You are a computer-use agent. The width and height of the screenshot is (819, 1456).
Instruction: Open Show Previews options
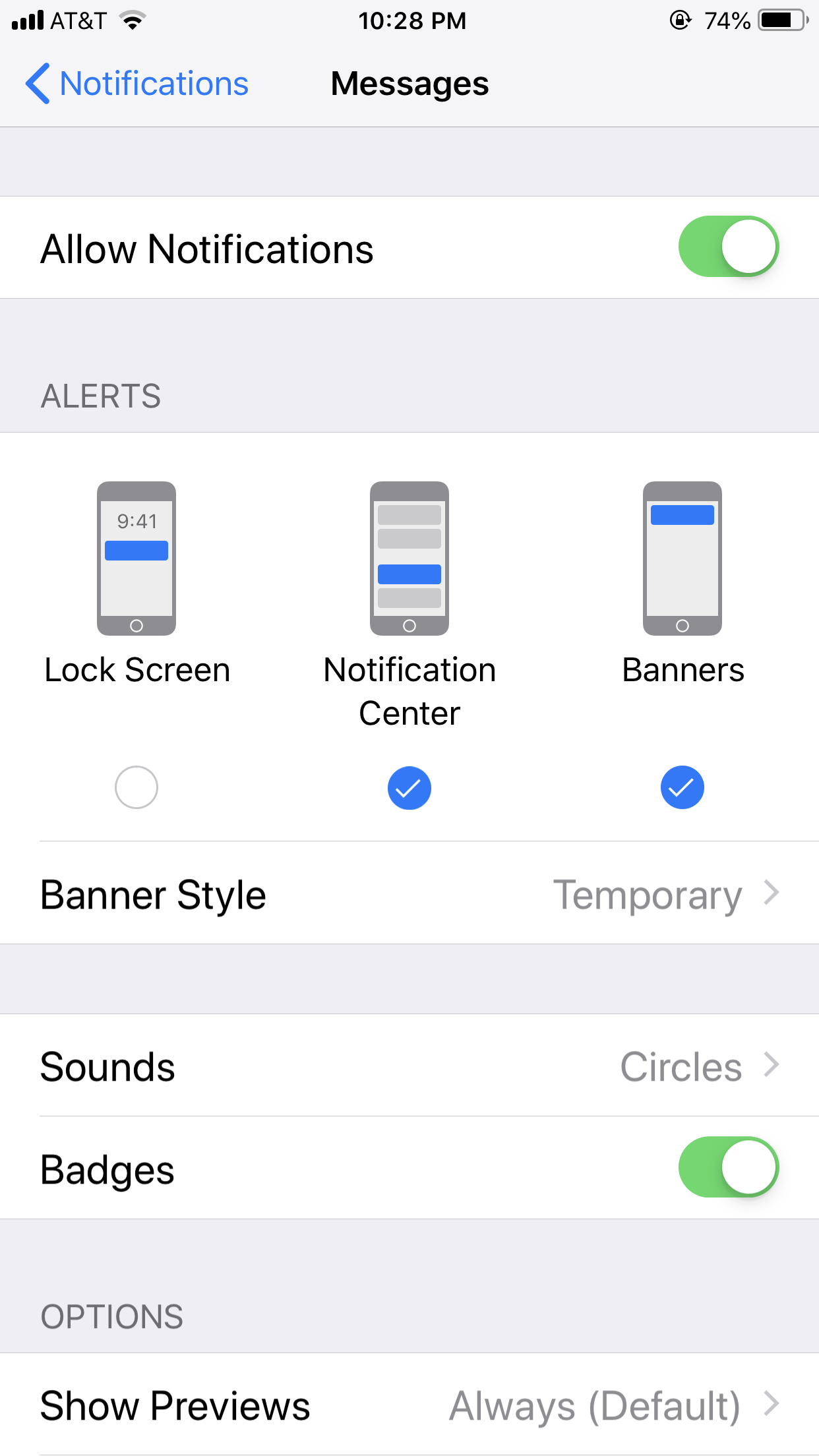coord(409,1405)
